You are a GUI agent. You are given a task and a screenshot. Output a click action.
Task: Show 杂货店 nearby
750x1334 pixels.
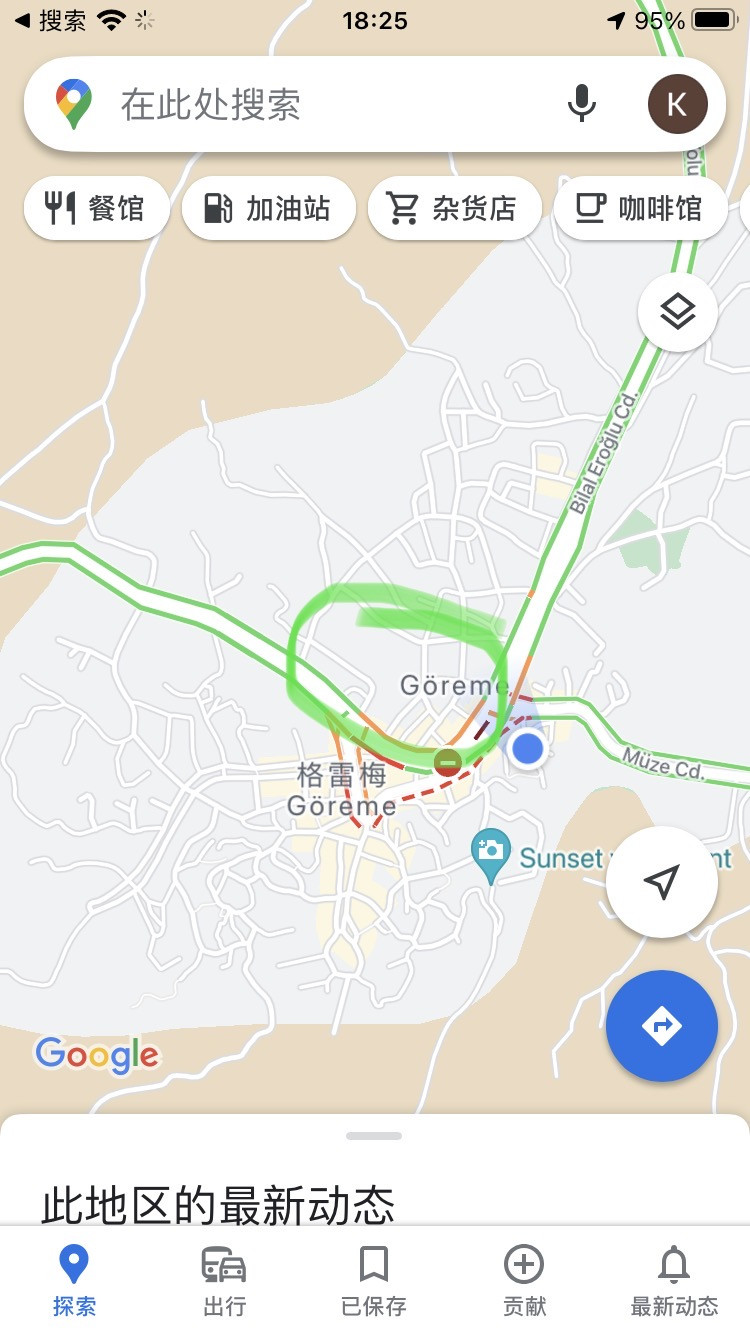(454, 209)
